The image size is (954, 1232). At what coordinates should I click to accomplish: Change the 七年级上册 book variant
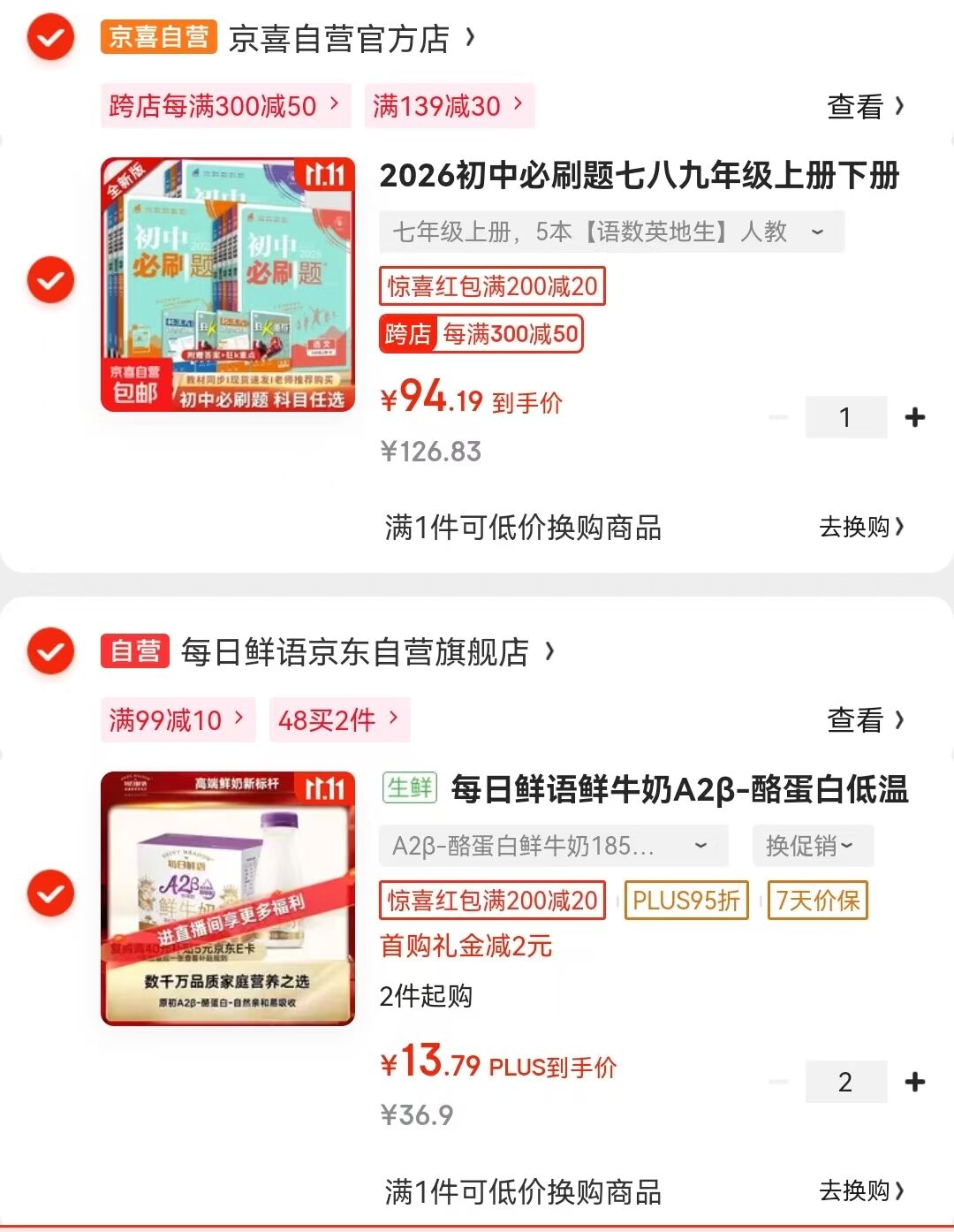(611, 232)
